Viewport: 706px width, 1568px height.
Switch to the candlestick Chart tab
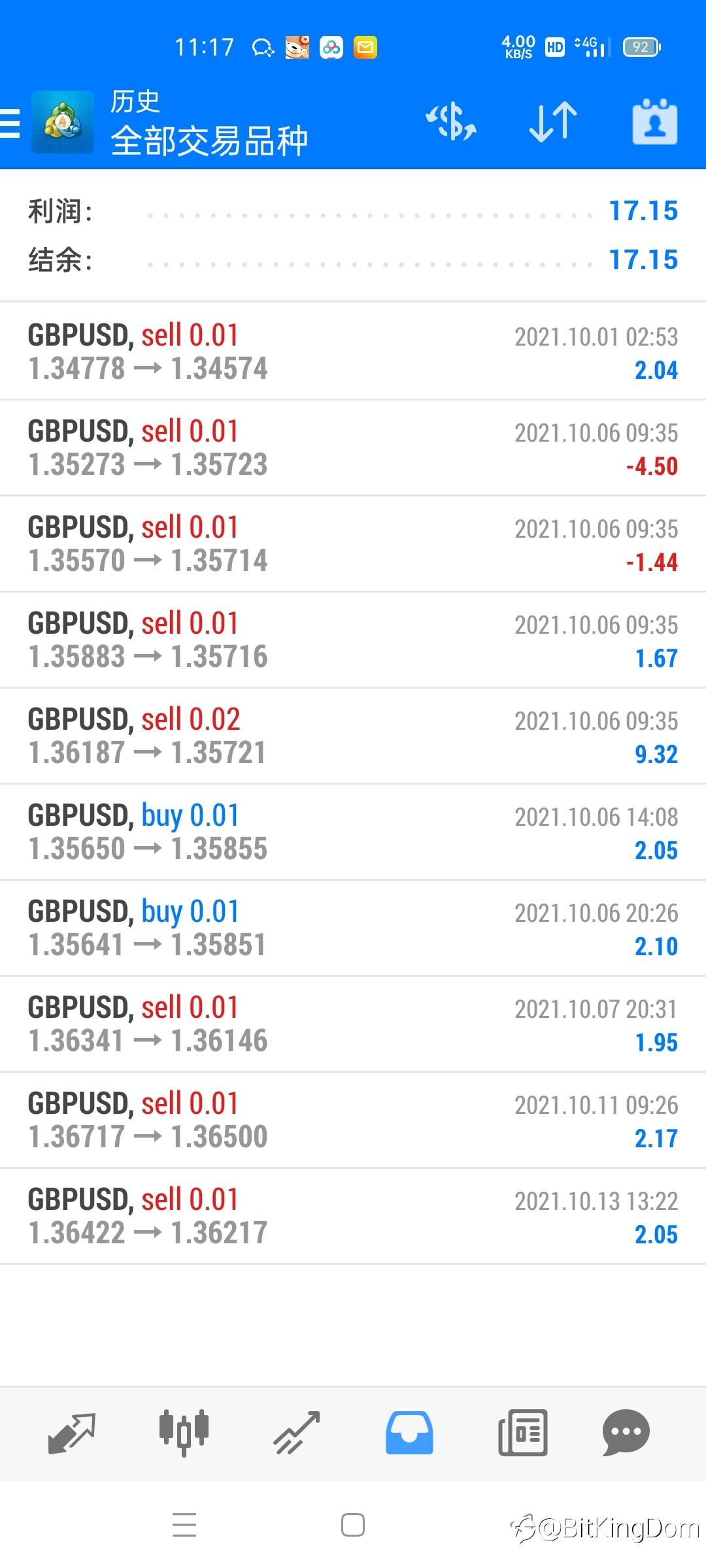(x=184, y=1433)
